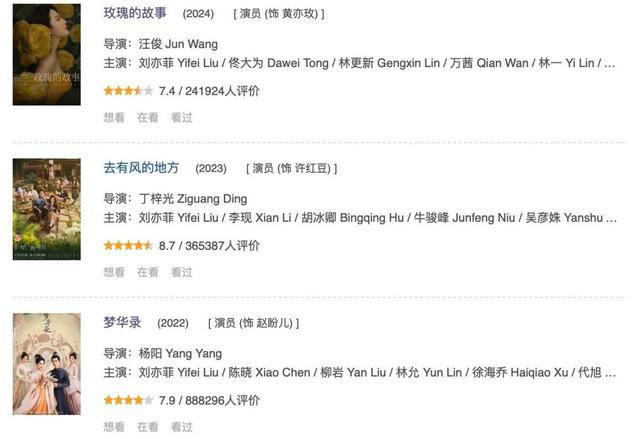Mark 梦华录 as 在看

coord(148,427)
